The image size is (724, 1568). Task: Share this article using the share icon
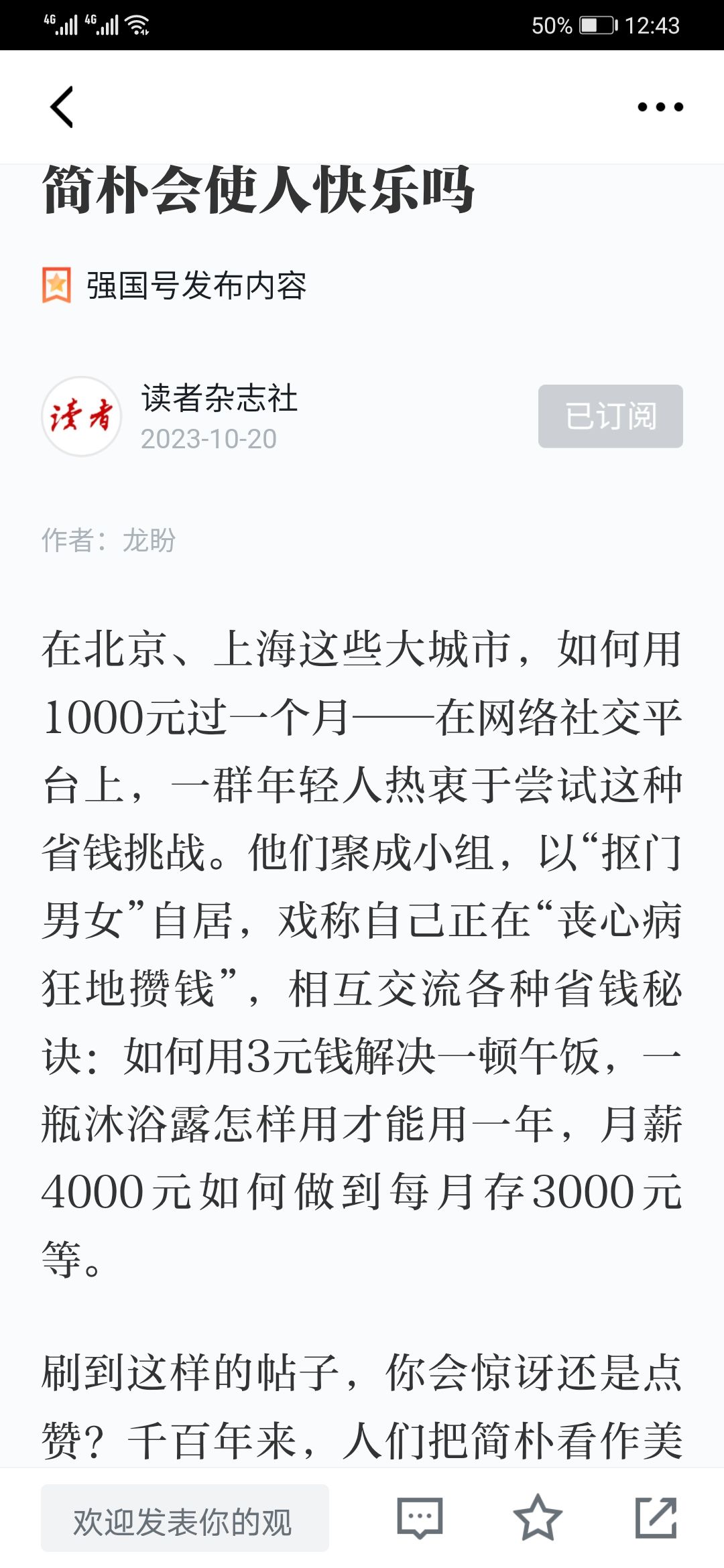656,1518
